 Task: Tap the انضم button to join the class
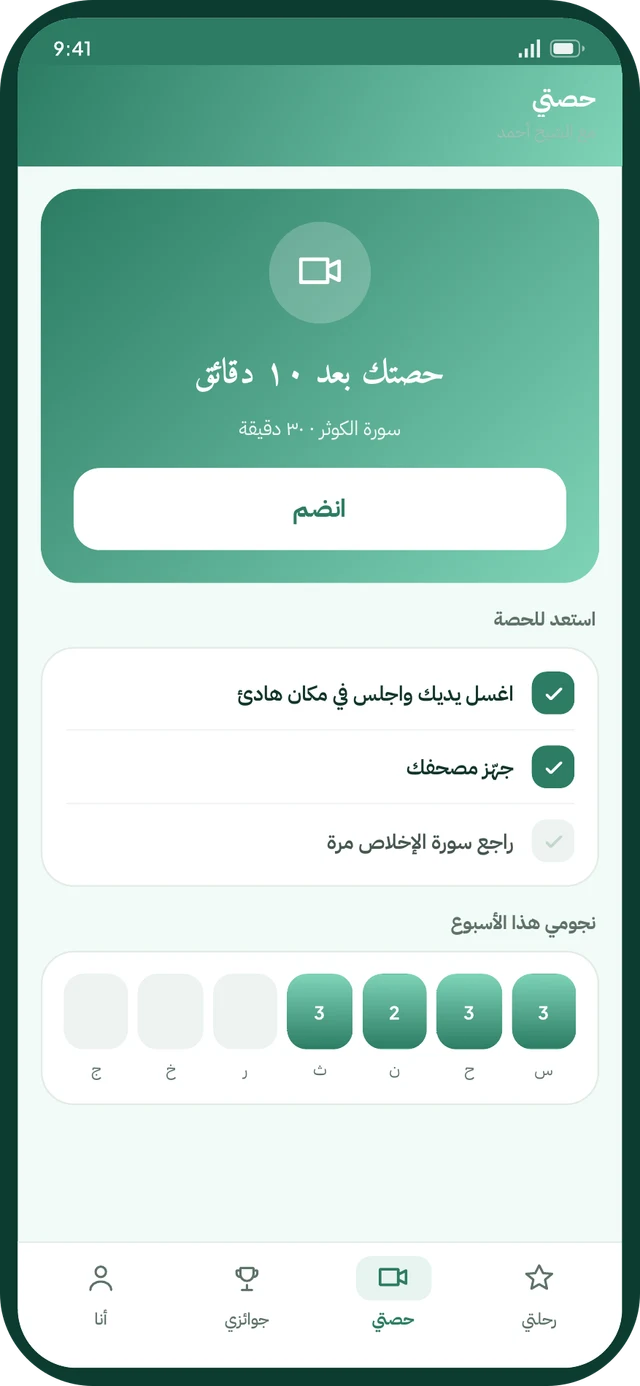click(x=320, y=509)
